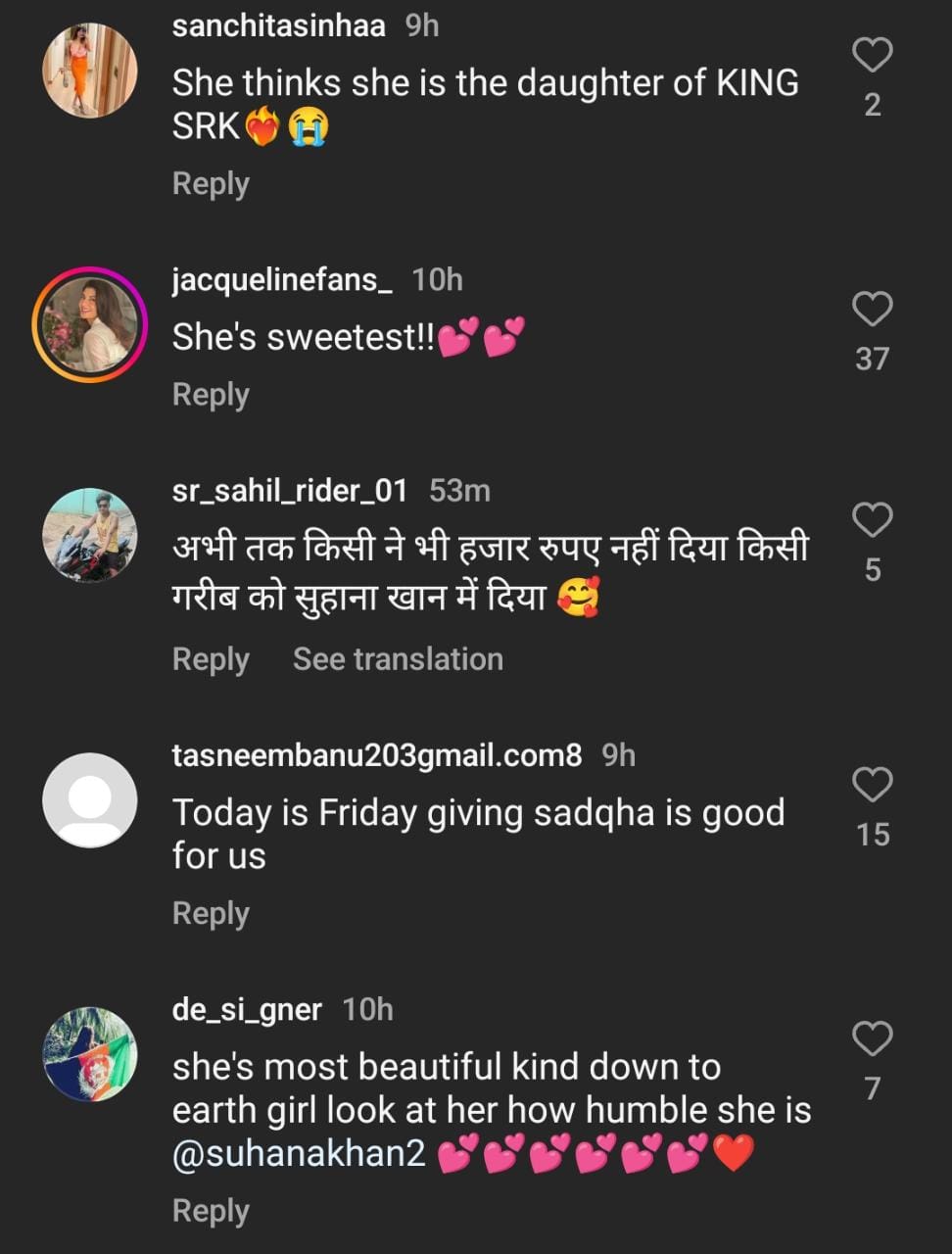The width and height of the screenshot is (952, 1254).
Task: Reply to sanchitasinhaa's comment
Action: point(211,184)
